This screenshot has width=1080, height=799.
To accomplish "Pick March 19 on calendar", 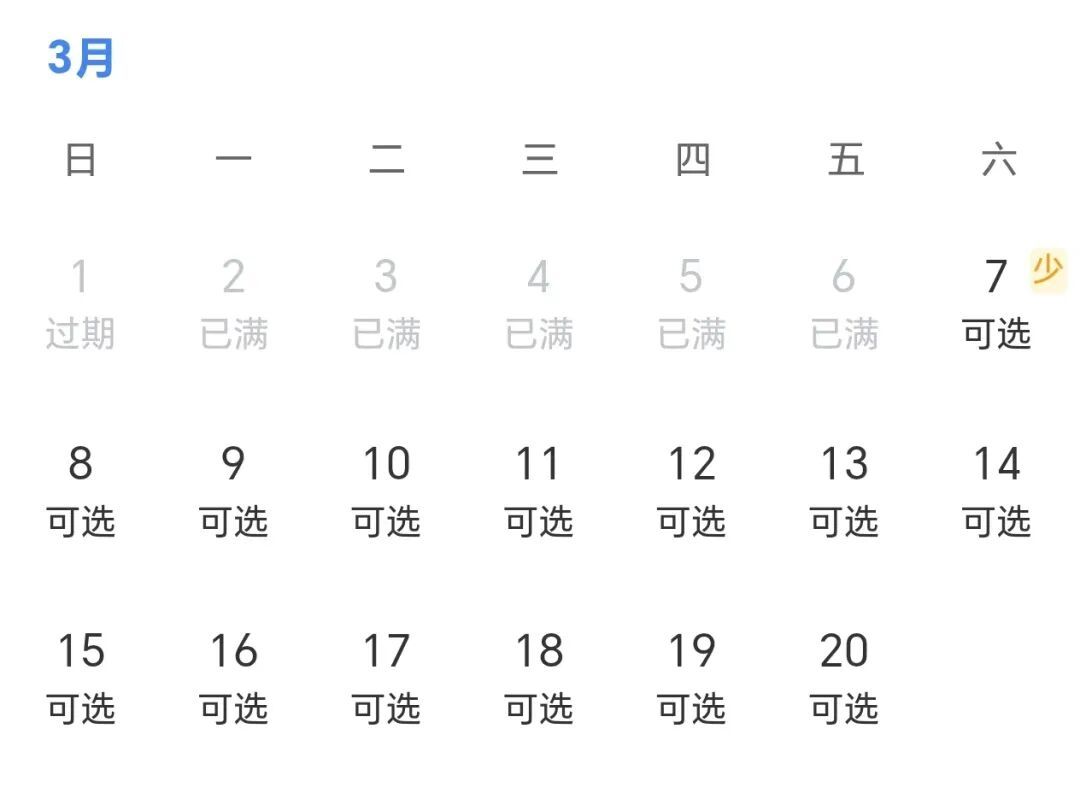I will (x=691, y=677).
